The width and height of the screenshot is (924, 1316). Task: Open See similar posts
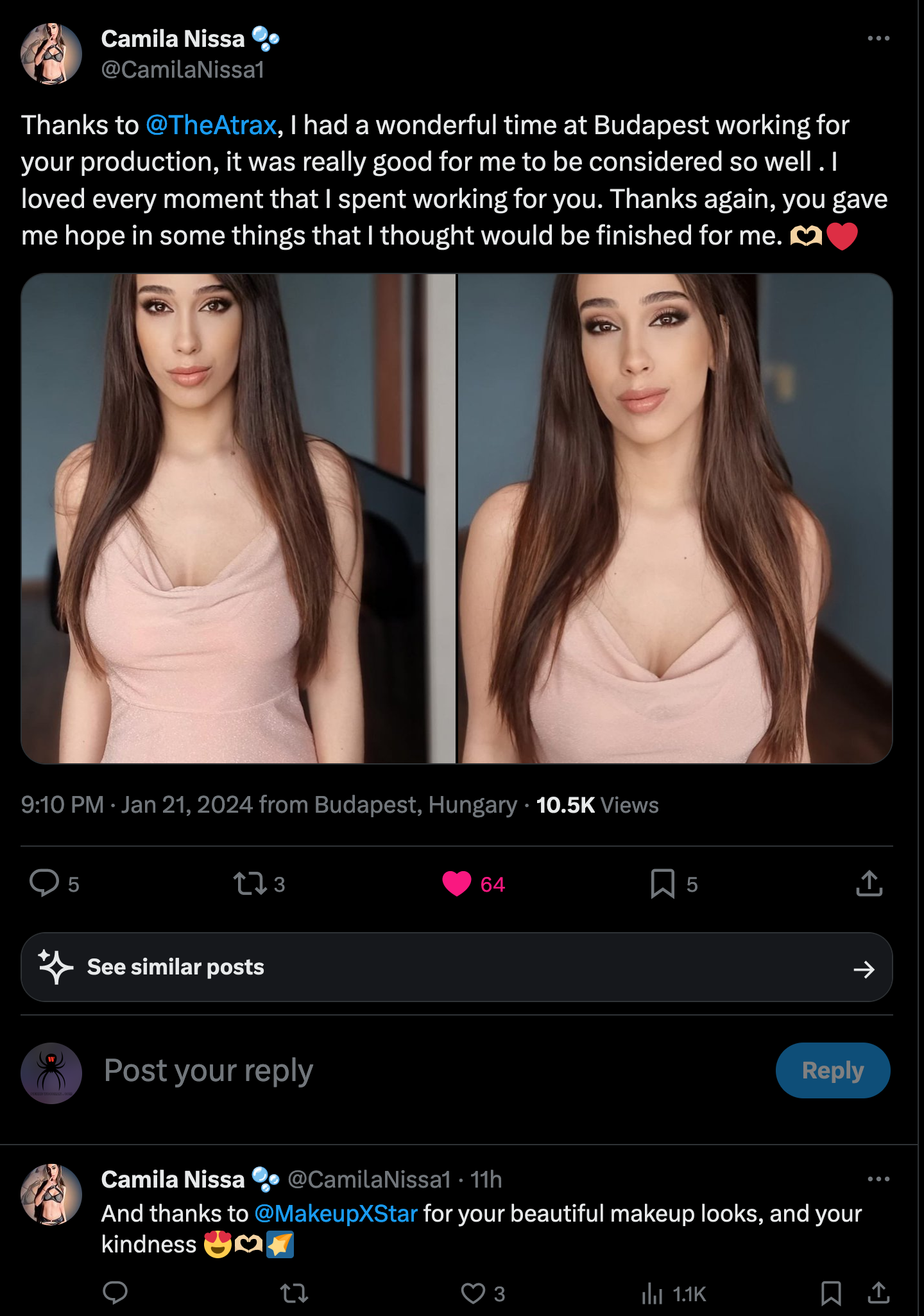456,967
